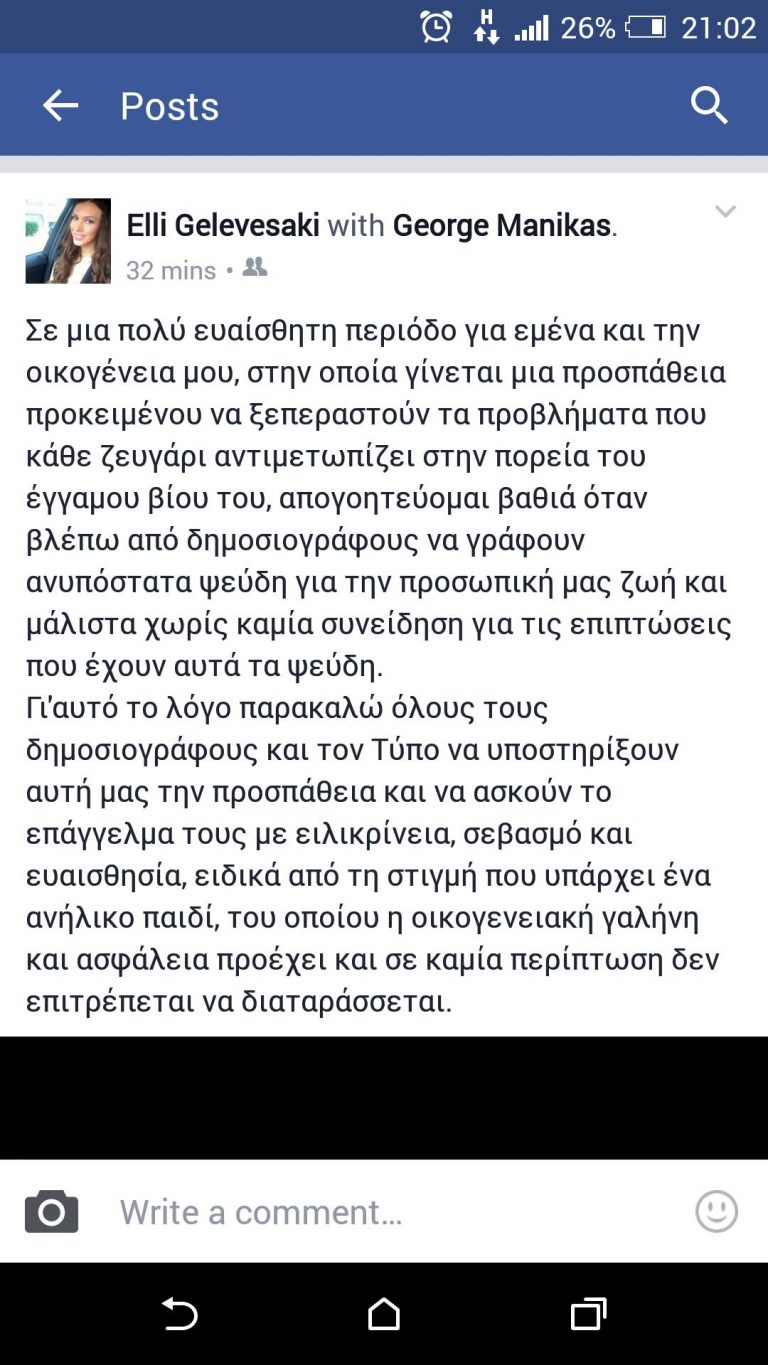The image size is (768, 1365).
Task: Tap the system home button
Action: pos(384,1314)
